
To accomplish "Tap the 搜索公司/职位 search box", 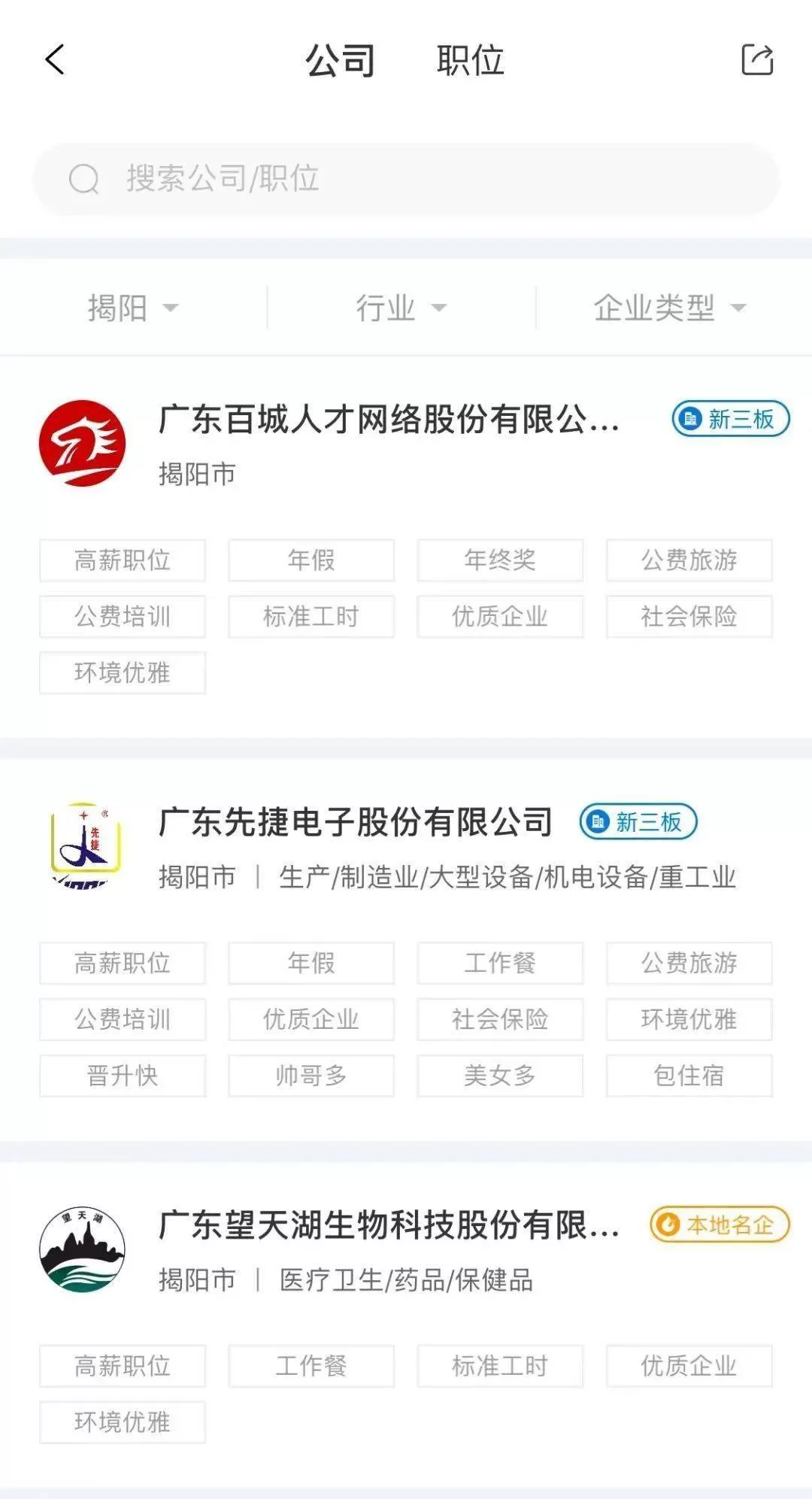I will coord(406,179).
